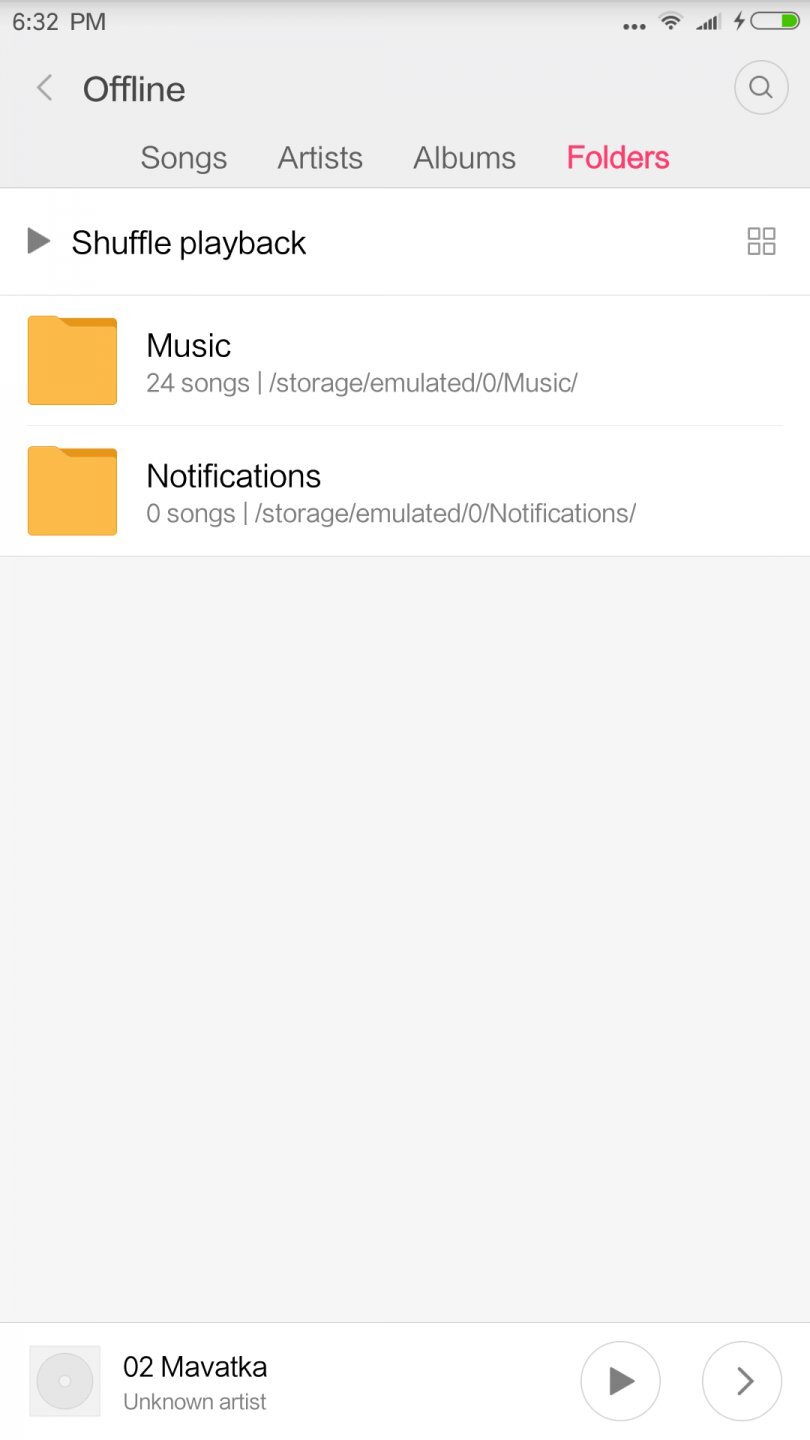
Task: Switch to the Artists tab
Action: (319, 157)
